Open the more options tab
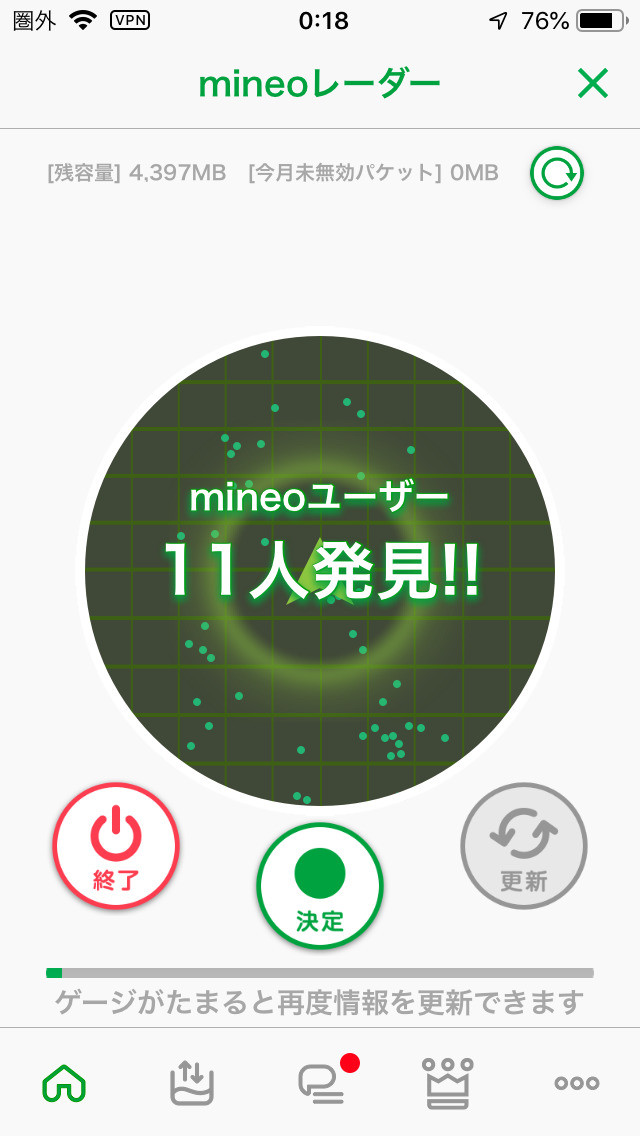 (577, 1083)
